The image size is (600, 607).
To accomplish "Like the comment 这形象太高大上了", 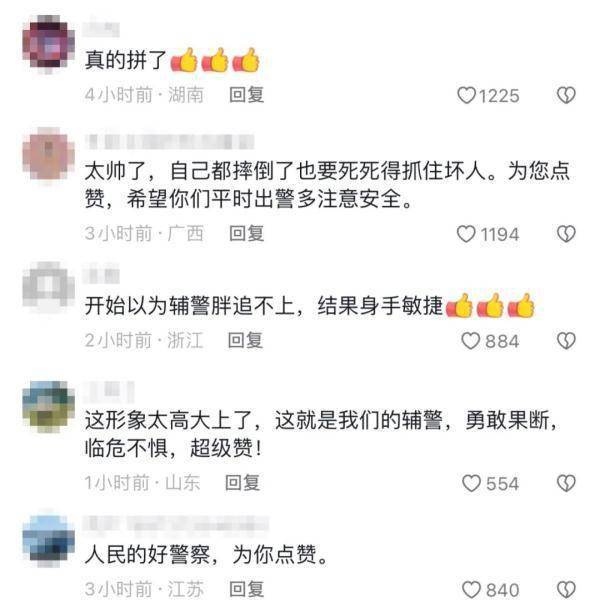I will tap(471, 483).
